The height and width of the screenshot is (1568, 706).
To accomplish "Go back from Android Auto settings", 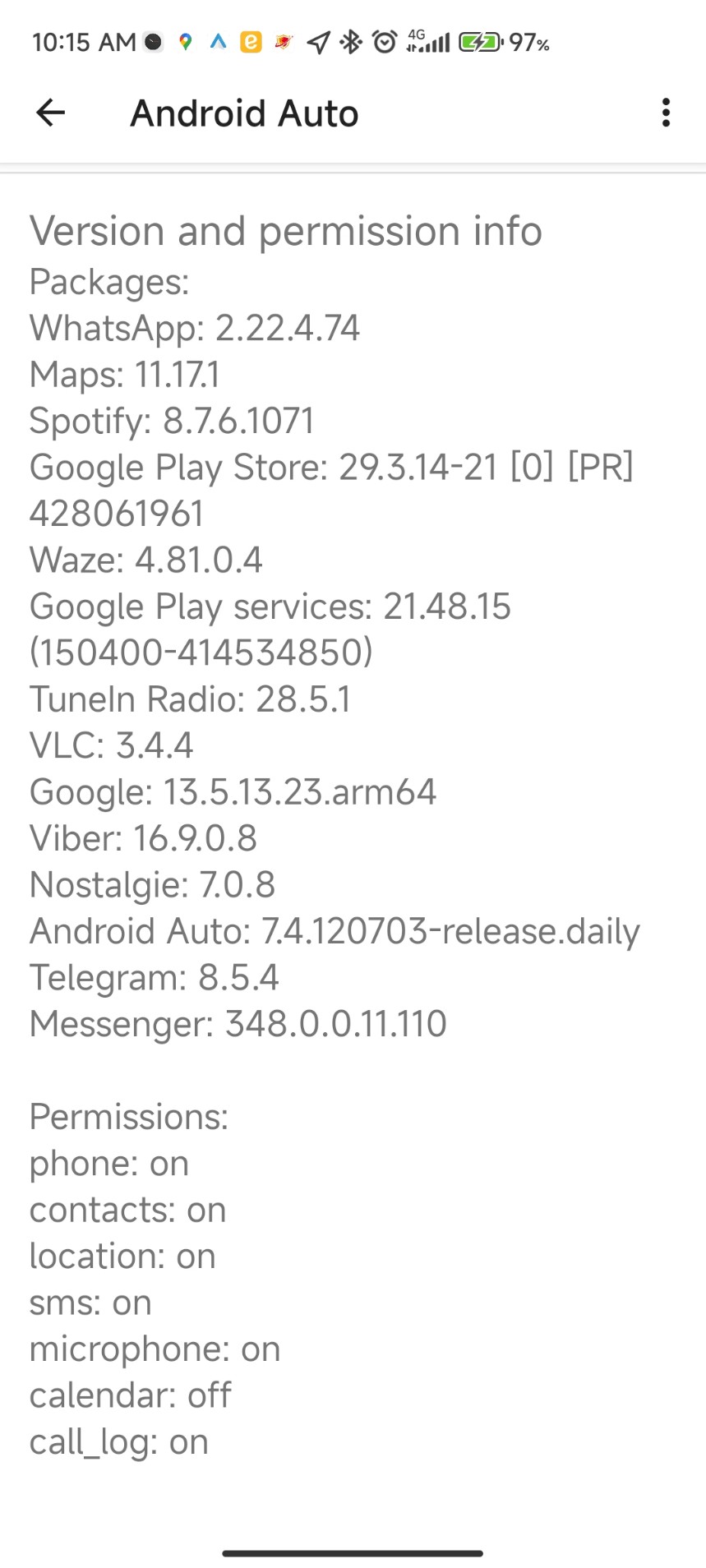I will (50, 113).
